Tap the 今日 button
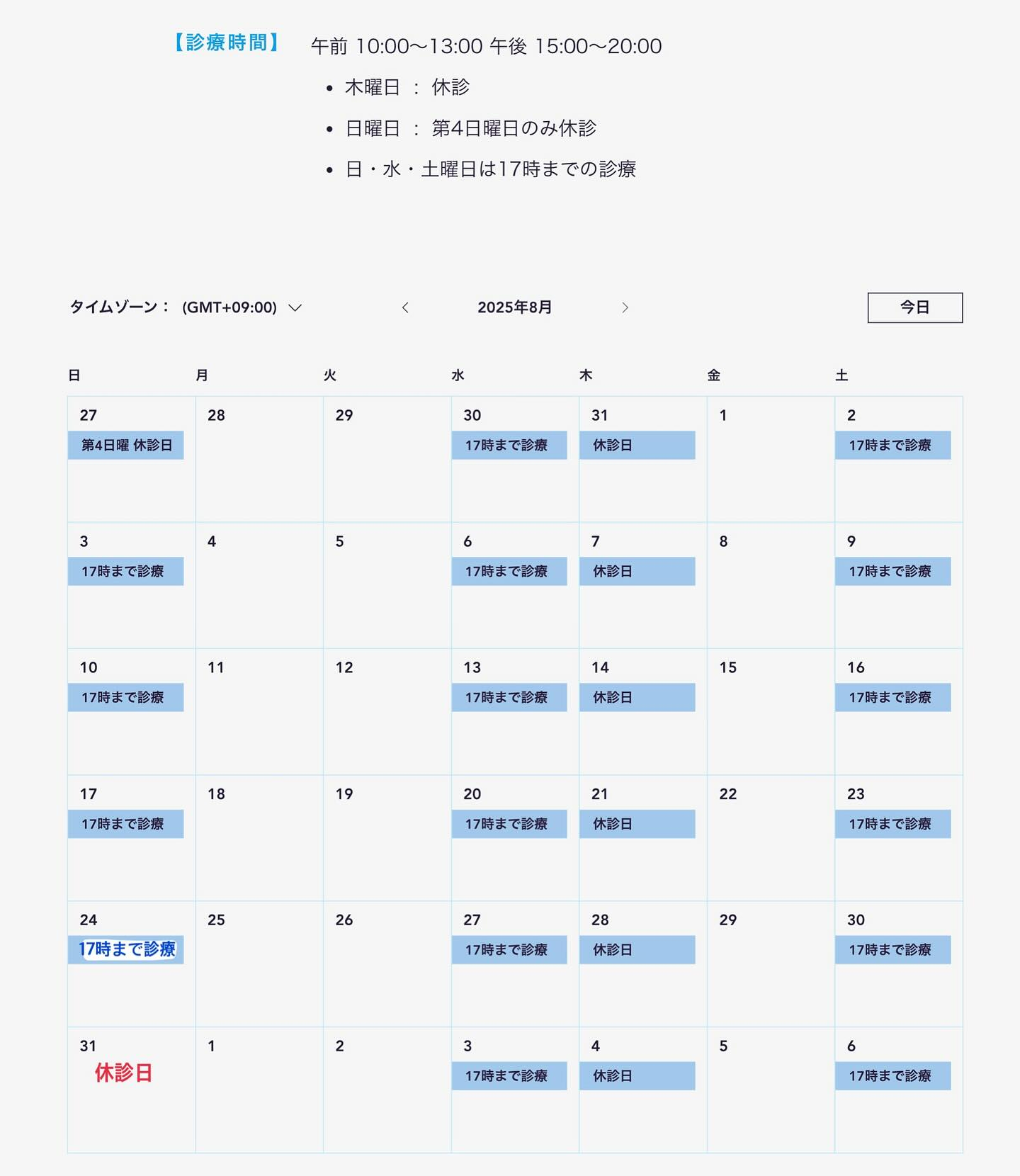1020x1176 pixels. pyautogui.click(x=914, y=307)
